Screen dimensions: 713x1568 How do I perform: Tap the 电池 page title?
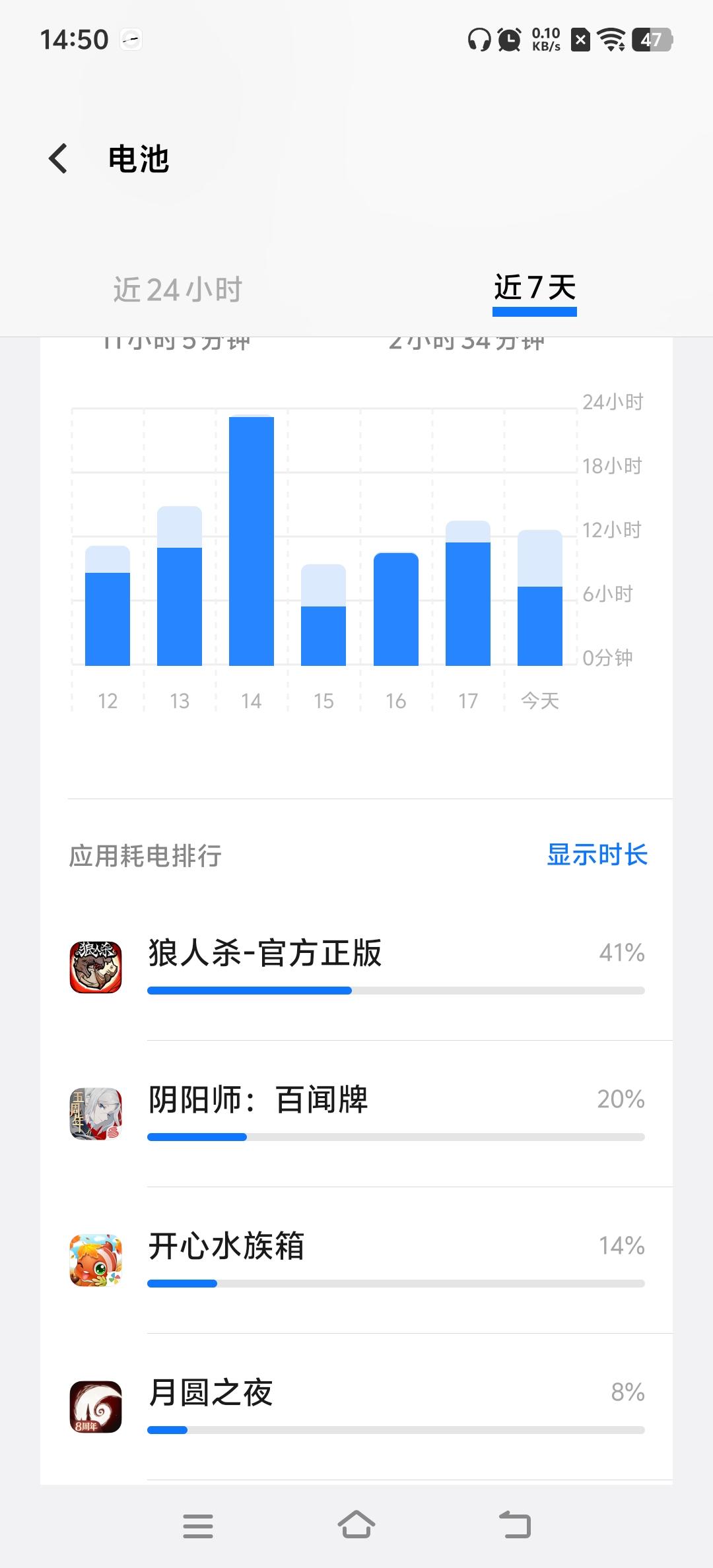point(139,158)
